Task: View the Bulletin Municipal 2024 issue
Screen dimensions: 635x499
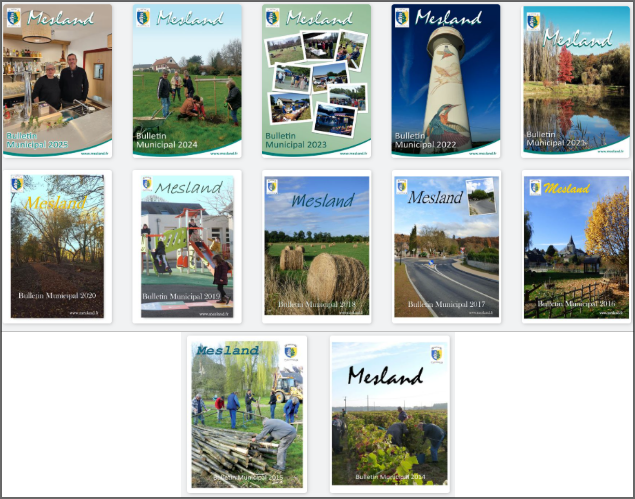Action: coord(187,80)
